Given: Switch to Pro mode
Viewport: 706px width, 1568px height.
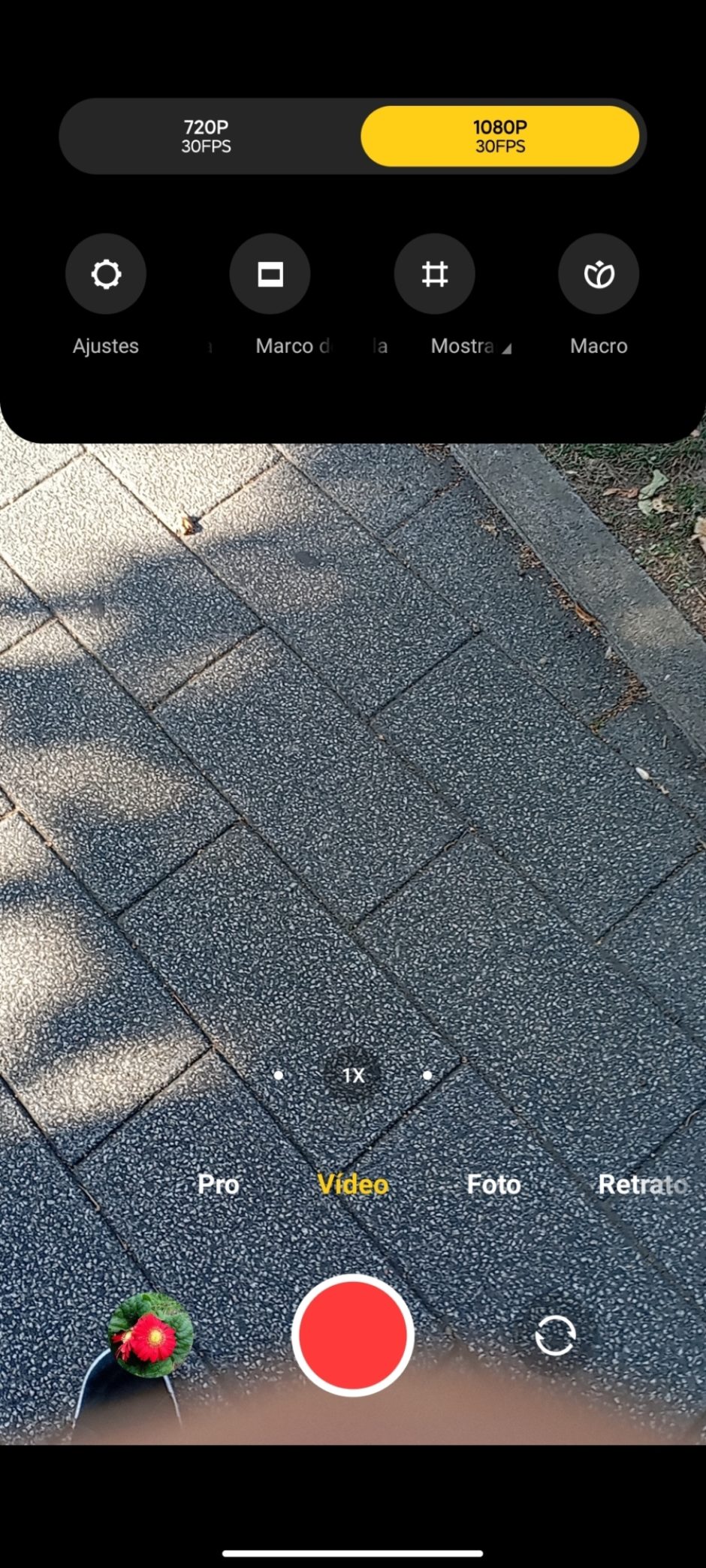Looking at the screenshot, I should (219, 1184).
